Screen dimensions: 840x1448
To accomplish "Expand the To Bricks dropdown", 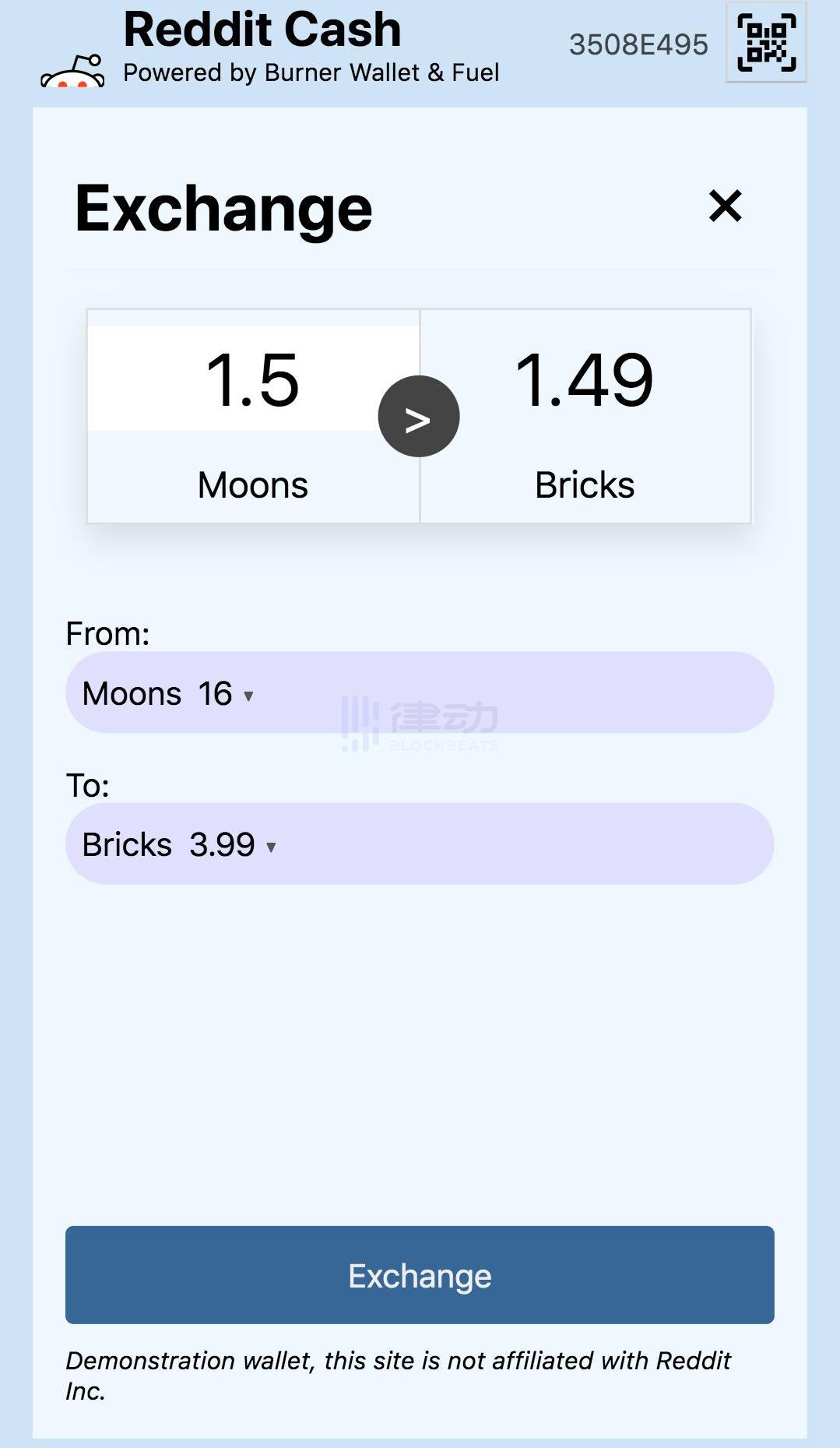I will click(419, 844).
